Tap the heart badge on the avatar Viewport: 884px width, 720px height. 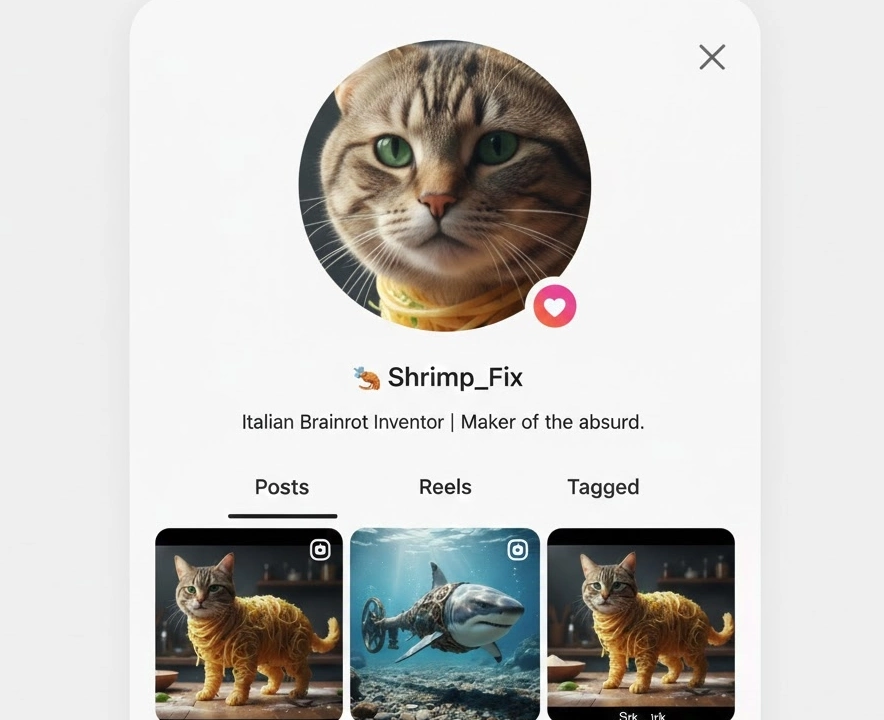point(555,305)
